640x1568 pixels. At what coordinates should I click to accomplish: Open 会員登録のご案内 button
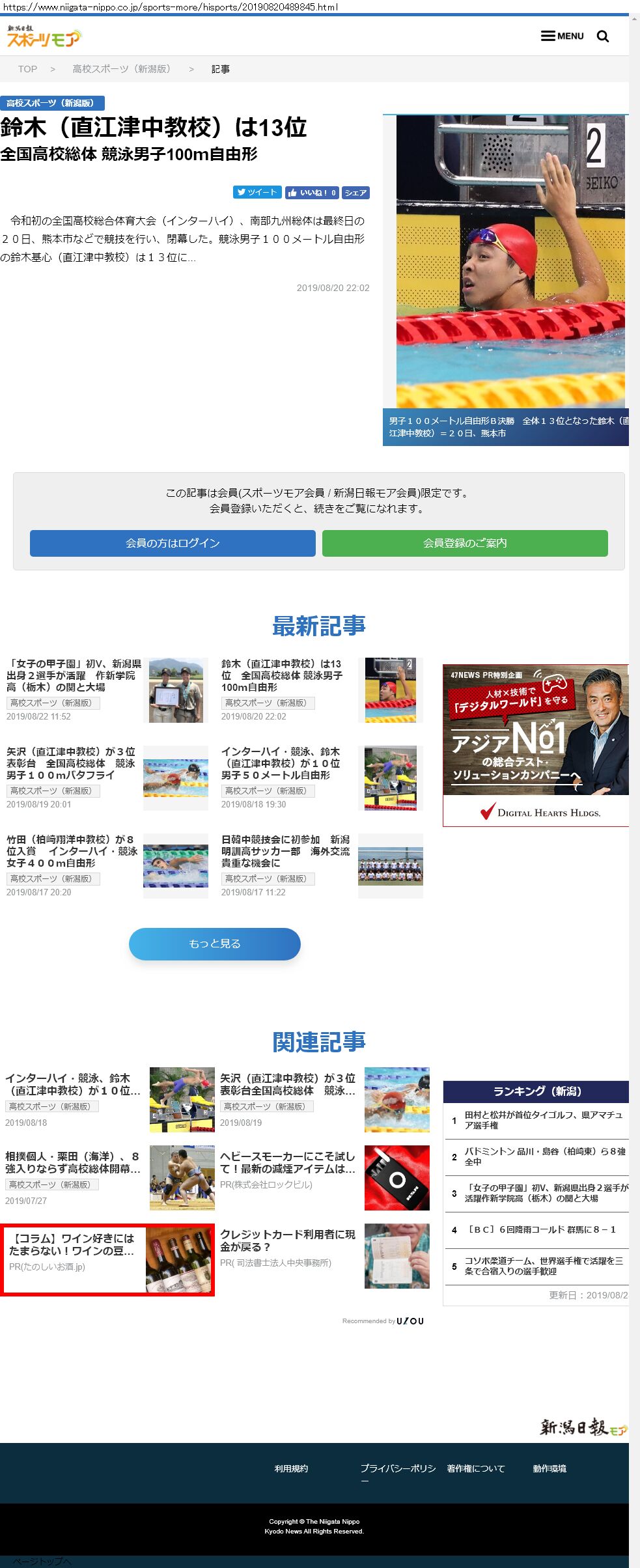tap(465, 543)
